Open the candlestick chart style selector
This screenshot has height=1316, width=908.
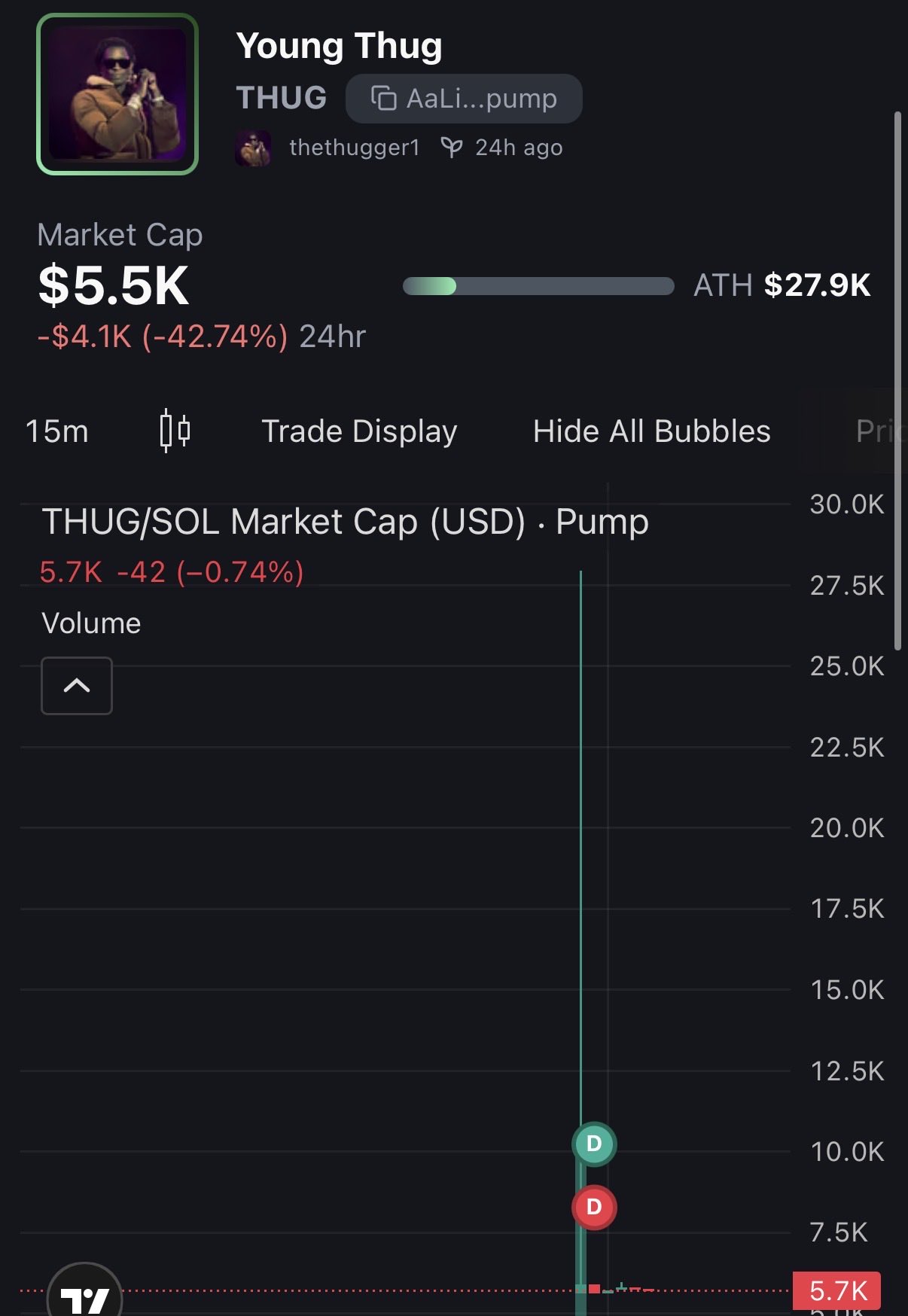click(x=175, y=431)
